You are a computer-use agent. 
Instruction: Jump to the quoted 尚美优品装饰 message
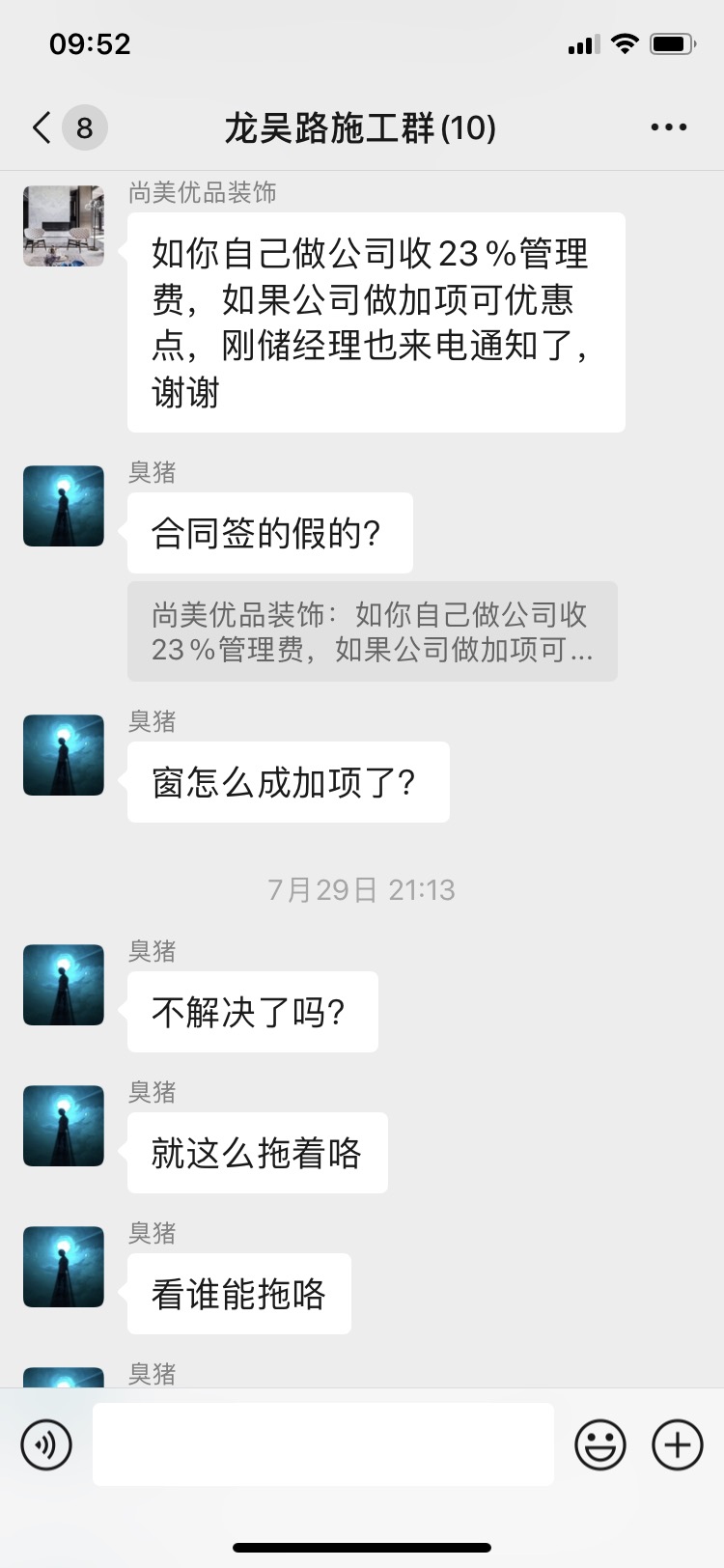tap(372, 631)
